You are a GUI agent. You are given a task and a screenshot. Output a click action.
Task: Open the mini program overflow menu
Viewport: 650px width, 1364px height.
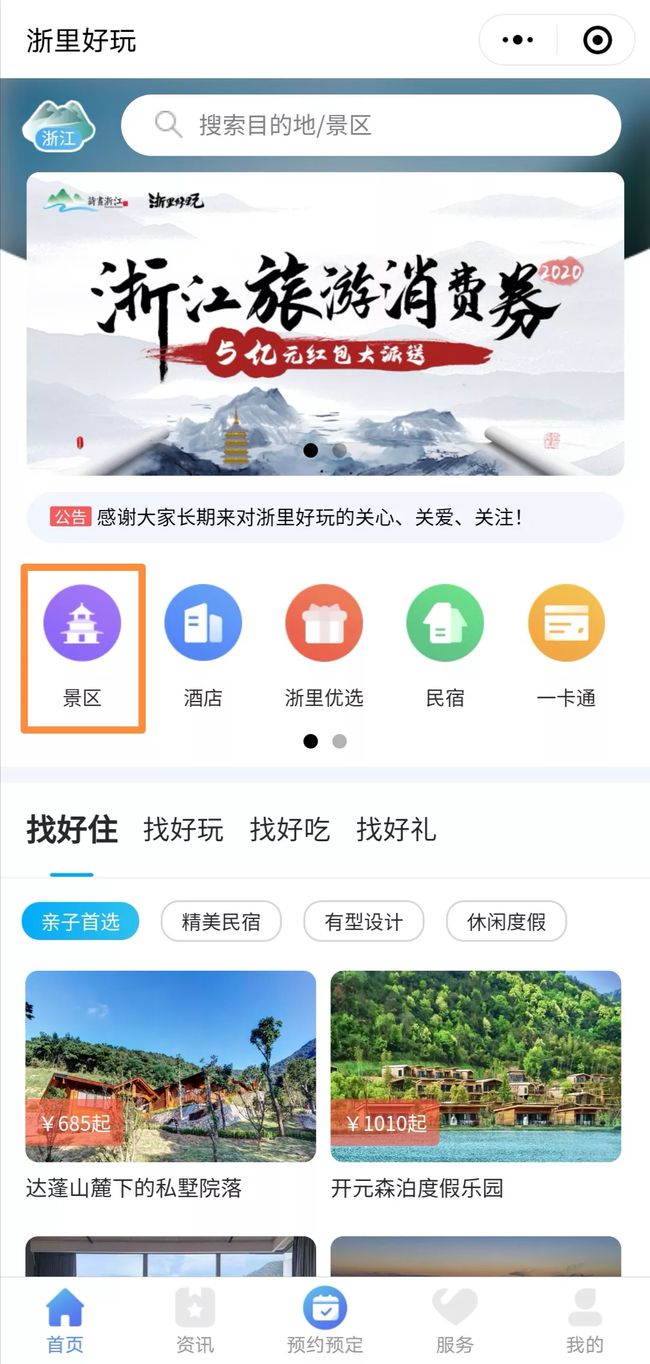(x=518, y=40)
